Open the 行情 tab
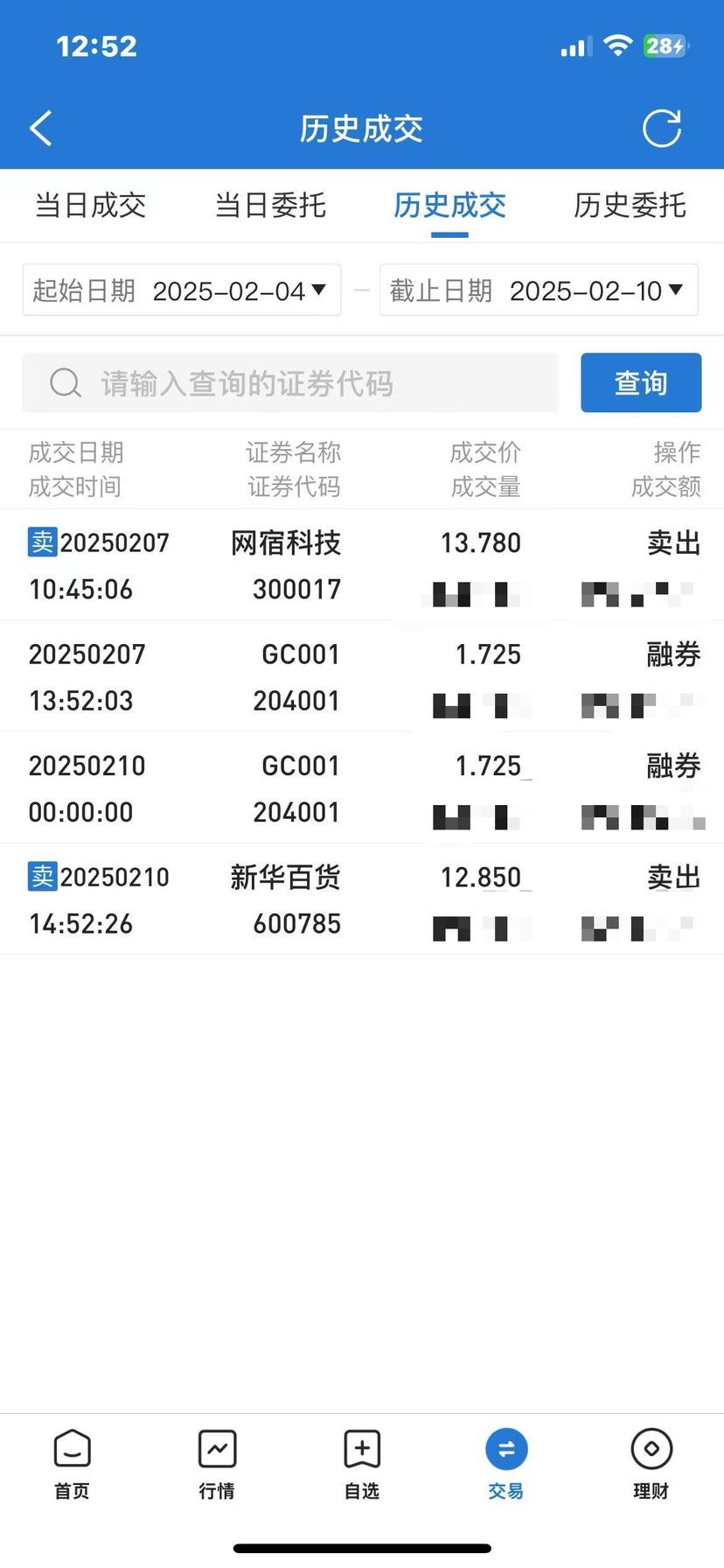724x1568 pixels. tap(217, 1465)
